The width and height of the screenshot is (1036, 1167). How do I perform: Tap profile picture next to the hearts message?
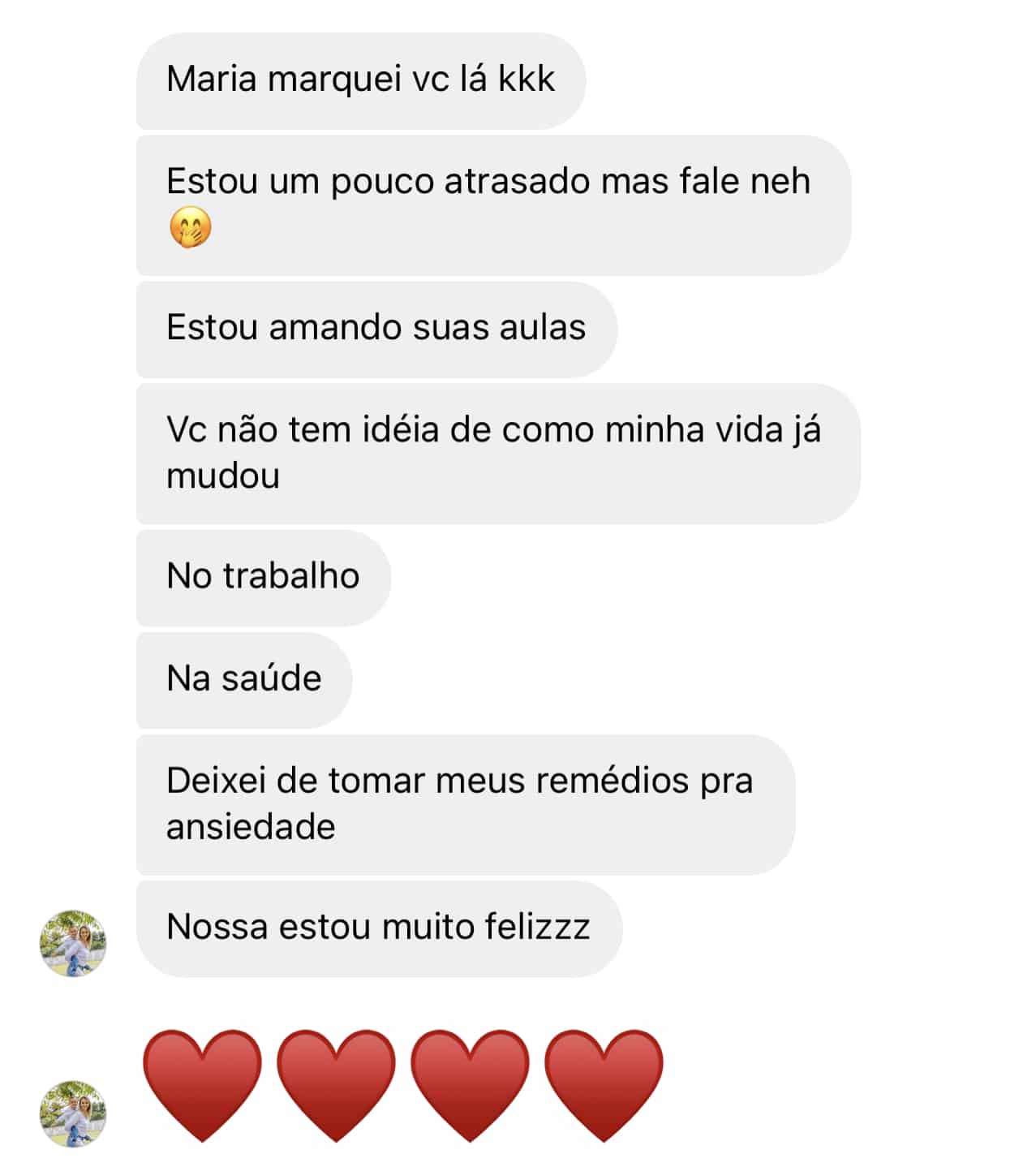(73, 1113)
